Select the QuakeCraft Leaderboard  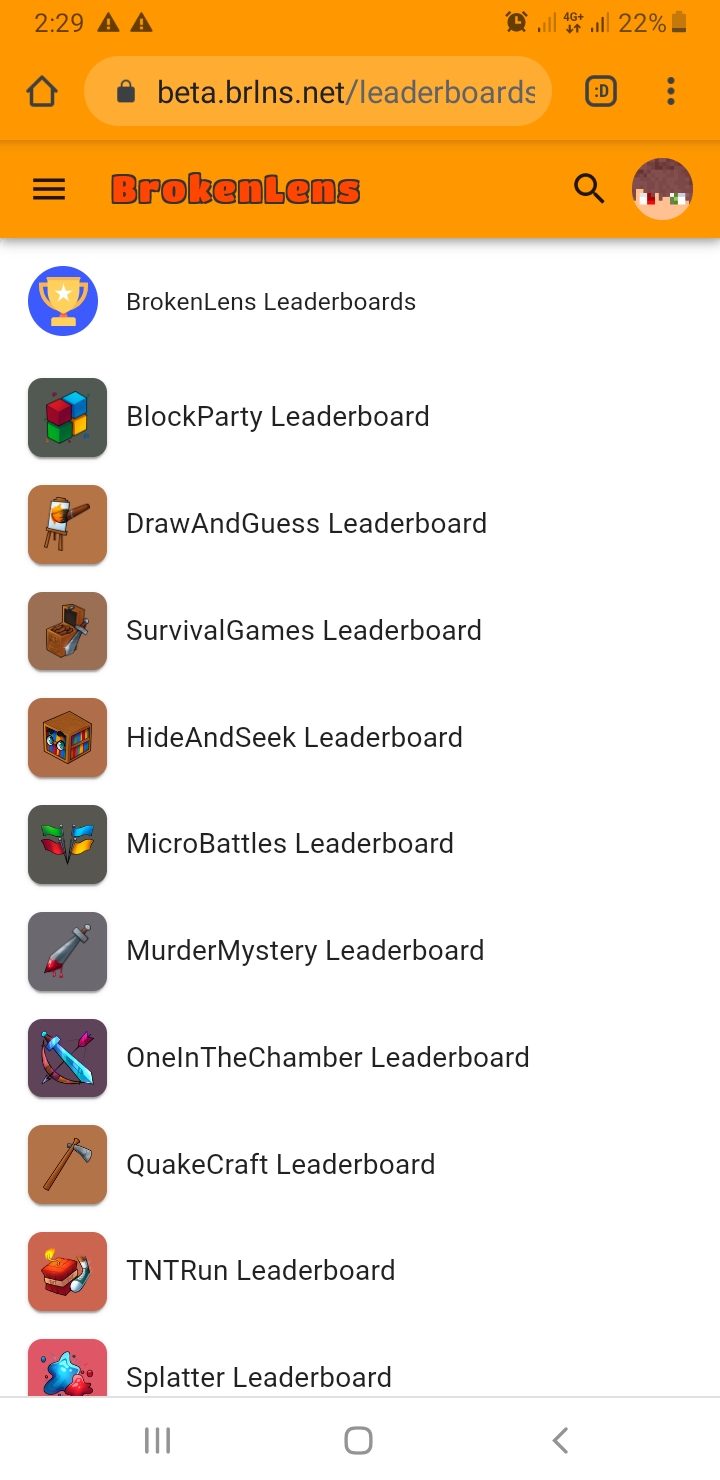[x=360, y=1165]
